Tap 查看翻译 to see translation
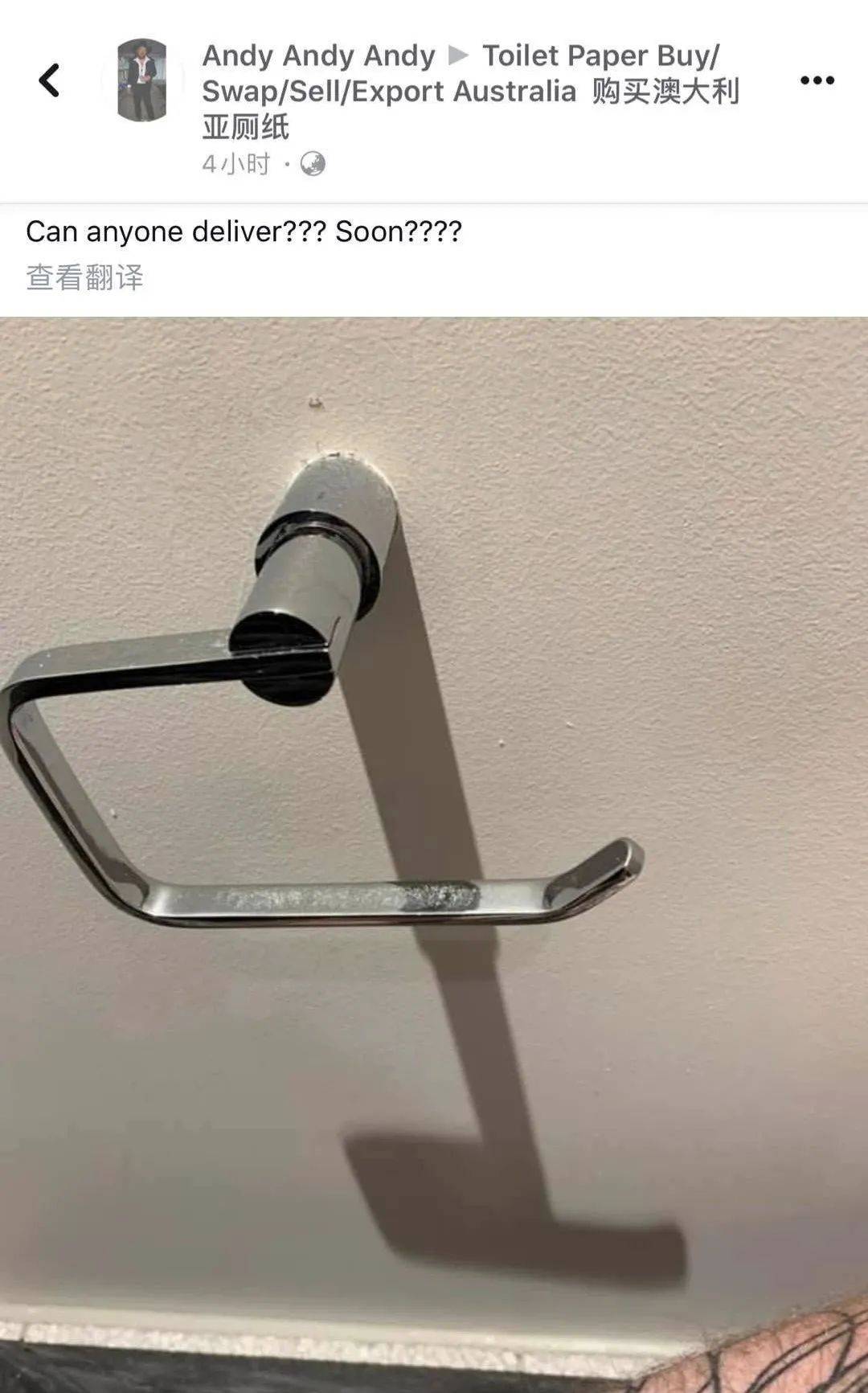This screenshot has width=868, height=1393. [x=84, y=277]
